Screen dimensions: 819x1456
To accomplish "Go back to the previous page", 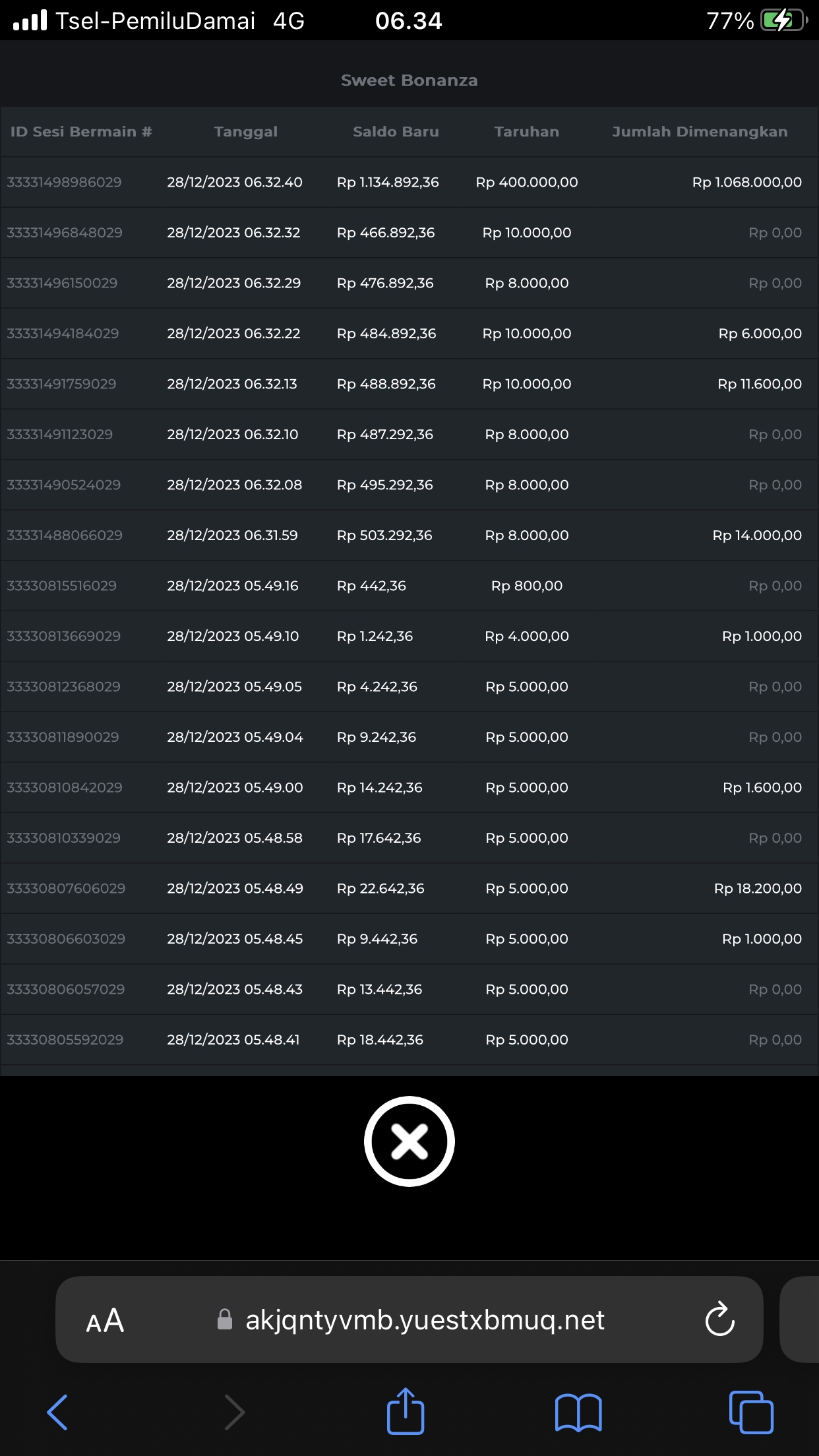I will [x=57, y=1412].
